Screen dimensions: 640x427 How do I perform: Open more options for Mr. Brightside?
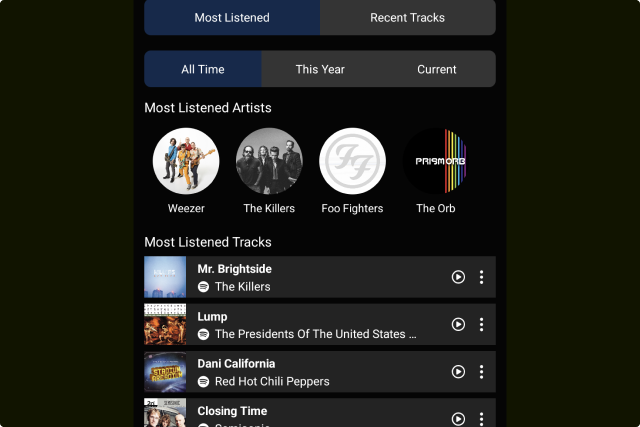pyautogui.click(x=481, y=277)
